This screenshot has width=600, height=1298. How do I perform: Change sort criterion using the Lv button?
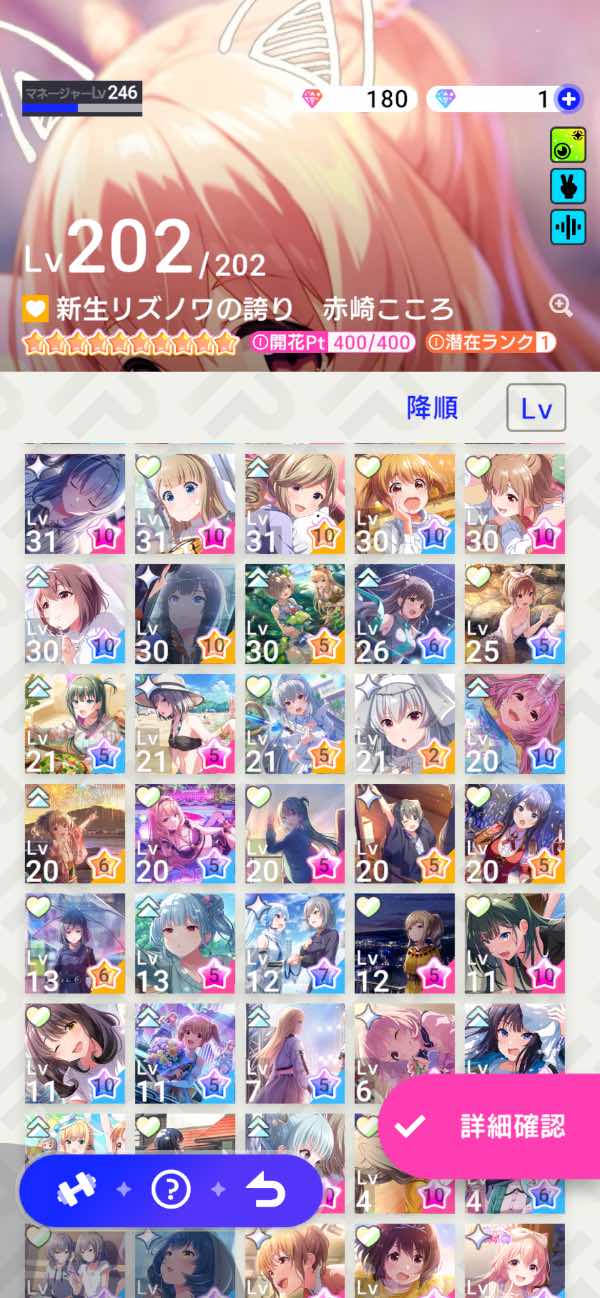coord(536,408)
